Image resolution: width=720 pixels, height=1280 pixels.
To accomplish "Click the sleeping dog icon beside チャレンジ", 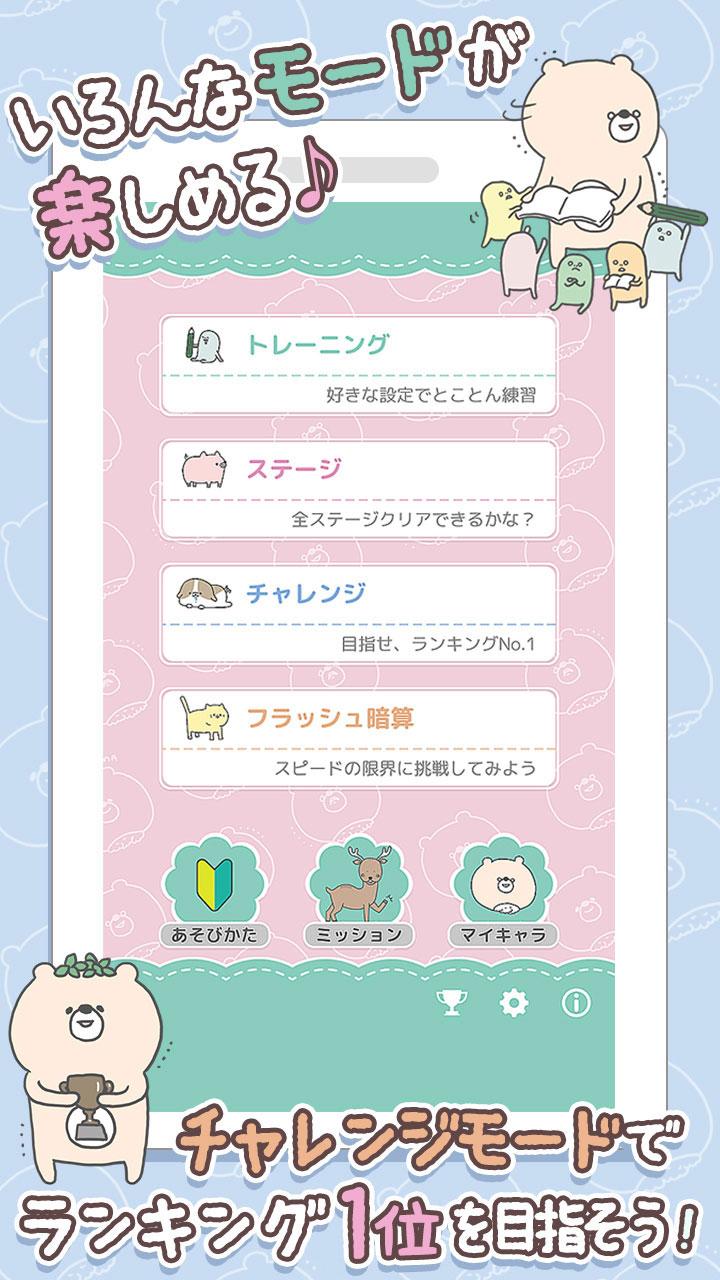I will pyautogui.click(x=203, y=593).
